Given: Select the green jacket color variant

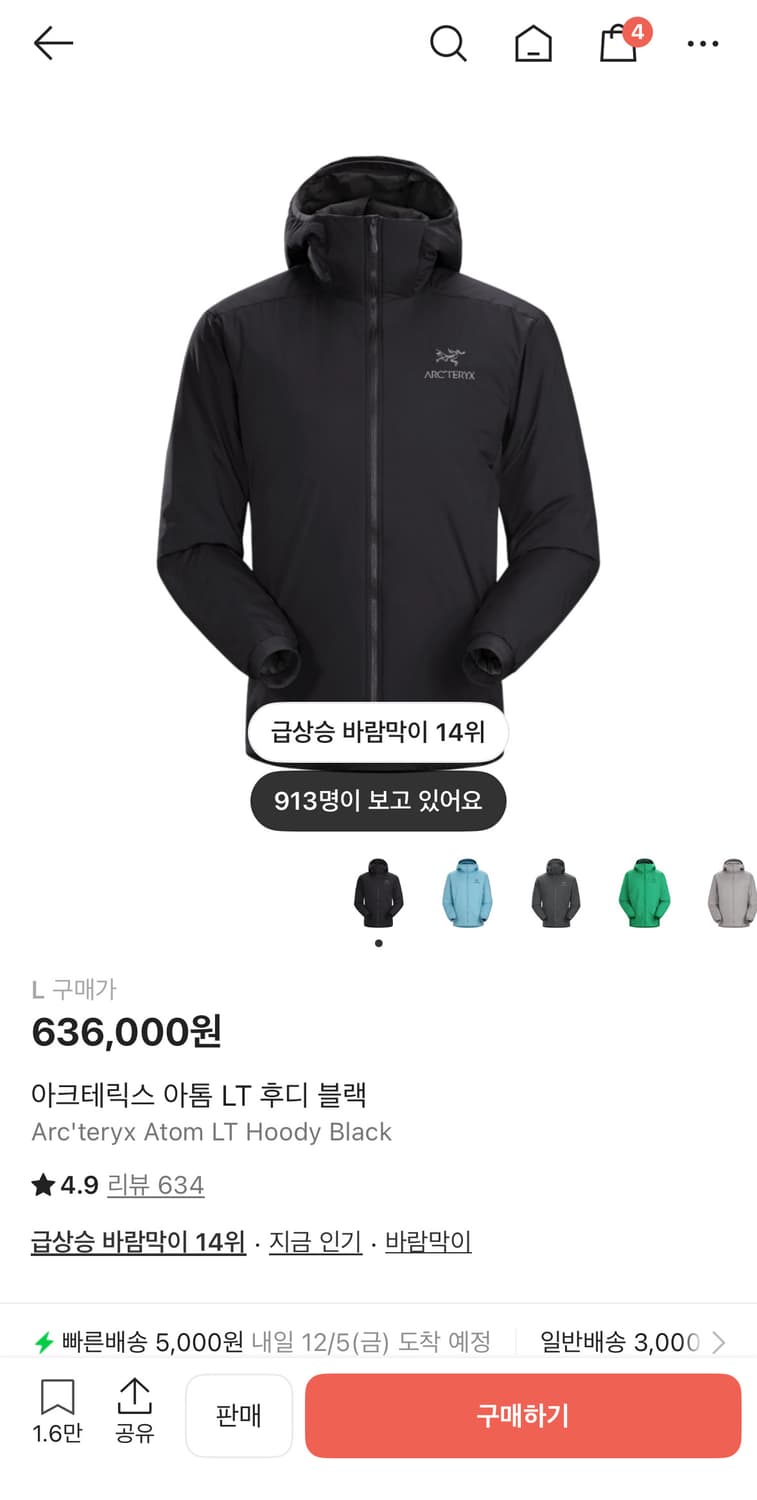Looking at the screenshot, I should [x=644, y=895].
